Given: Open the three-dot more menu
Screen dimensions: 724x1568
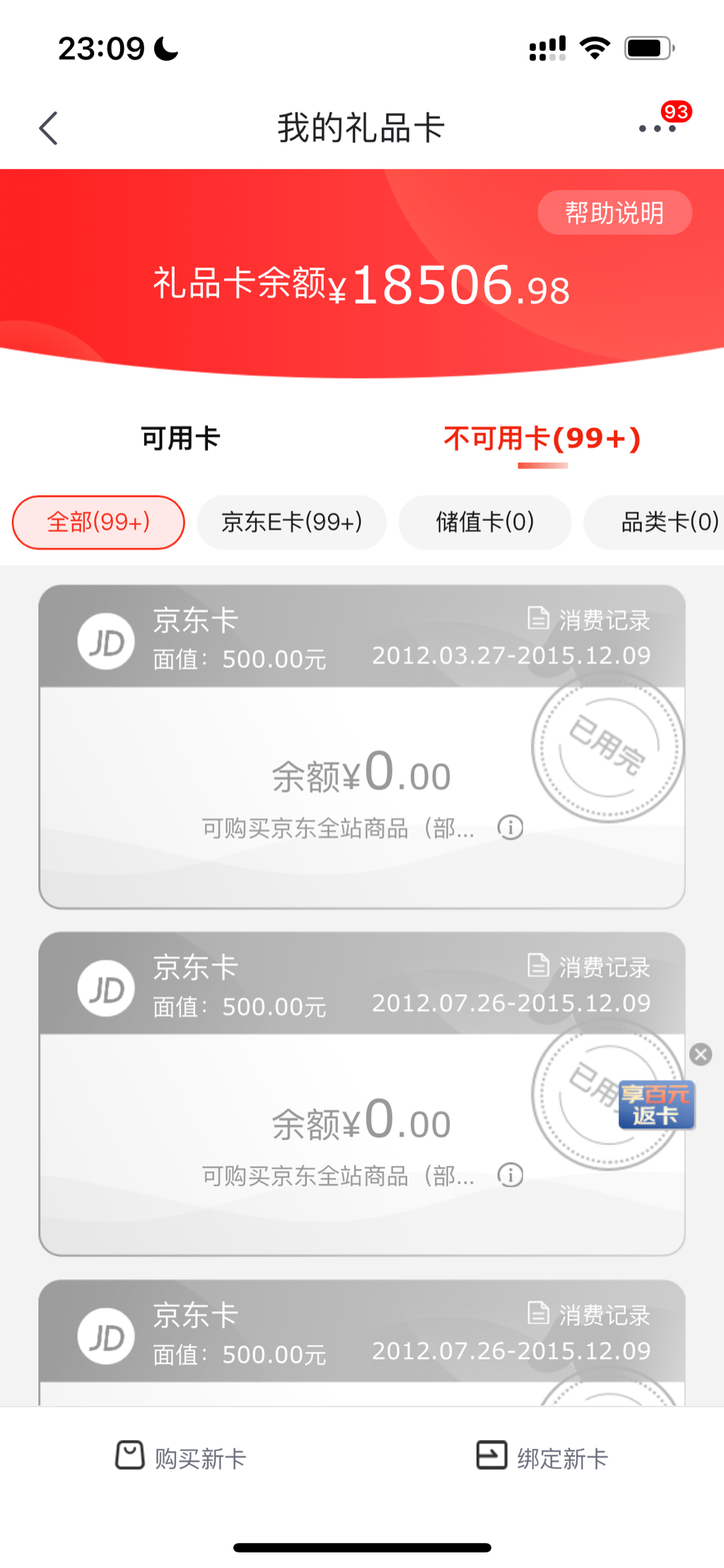Looking at the screenshot, I should 658,129.
